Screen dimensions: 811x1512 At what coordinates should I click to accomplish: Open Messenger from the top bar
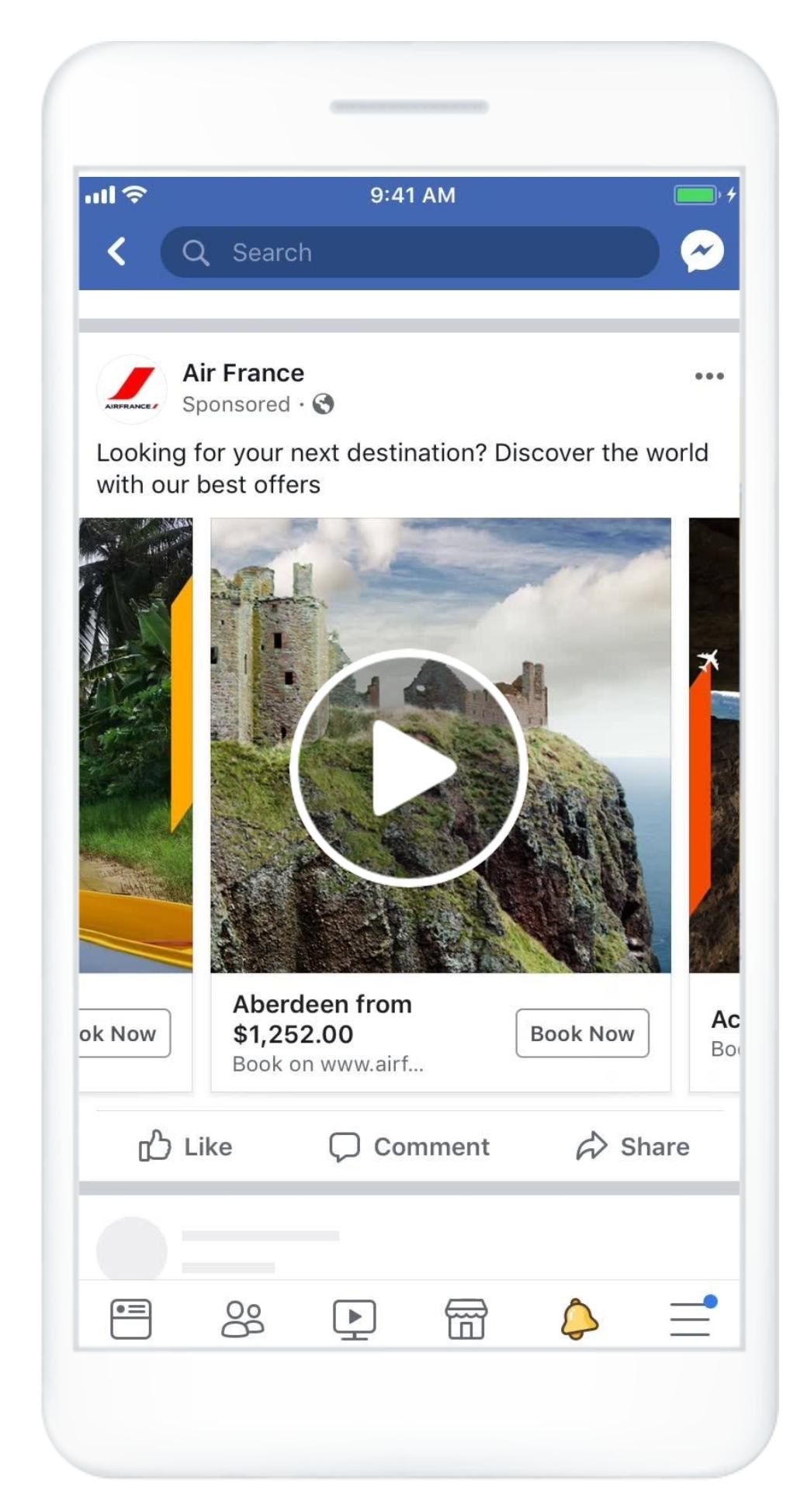[x=702, y=251]
